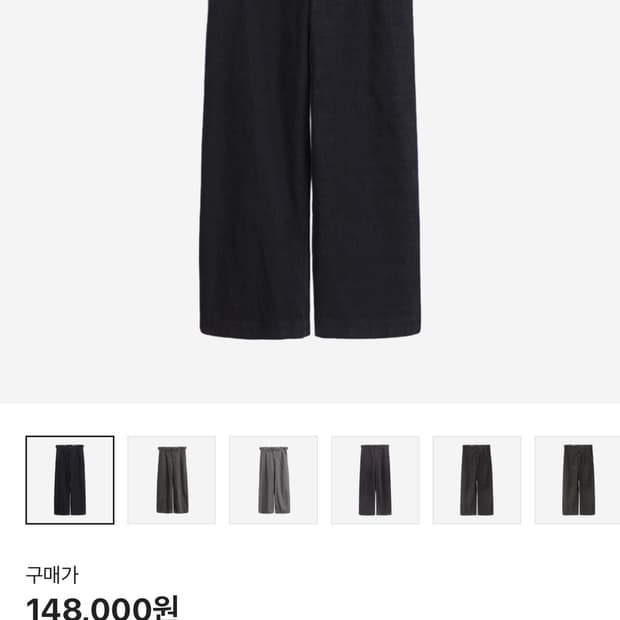Select the outlined black pants thumbnail
Screen dimensions: 620x620
[x=70, y=480]
